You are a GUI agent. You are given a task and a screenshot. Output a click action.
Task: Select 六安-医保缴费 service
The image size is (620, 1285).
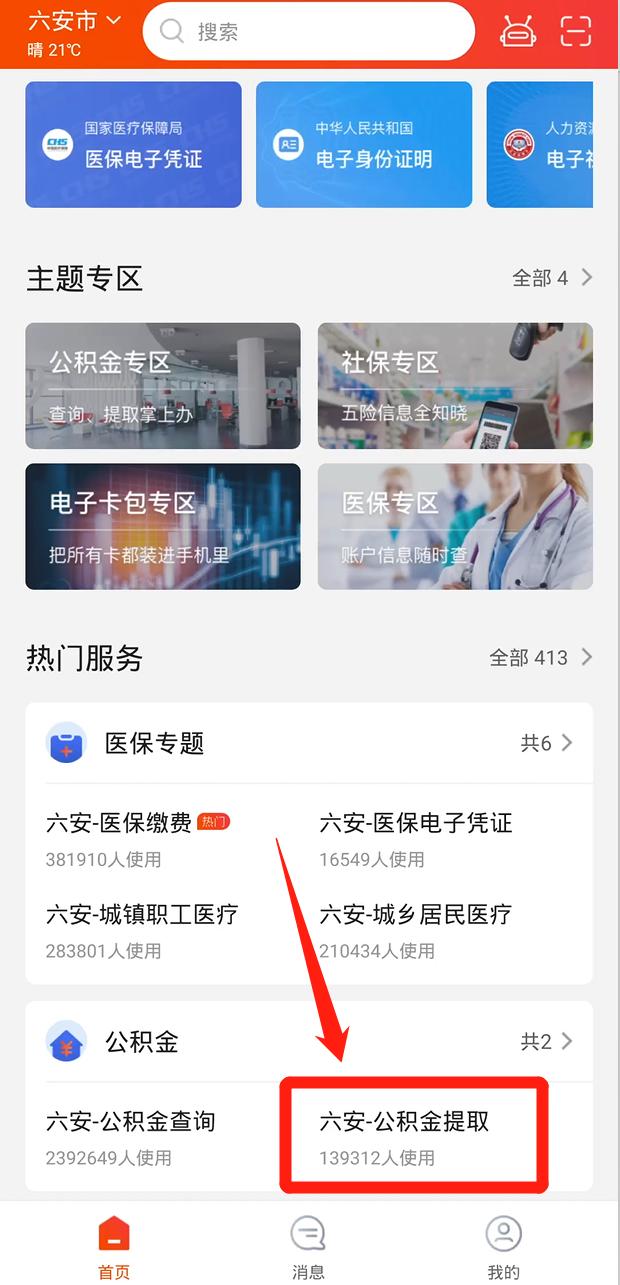[x=120, y=824]
